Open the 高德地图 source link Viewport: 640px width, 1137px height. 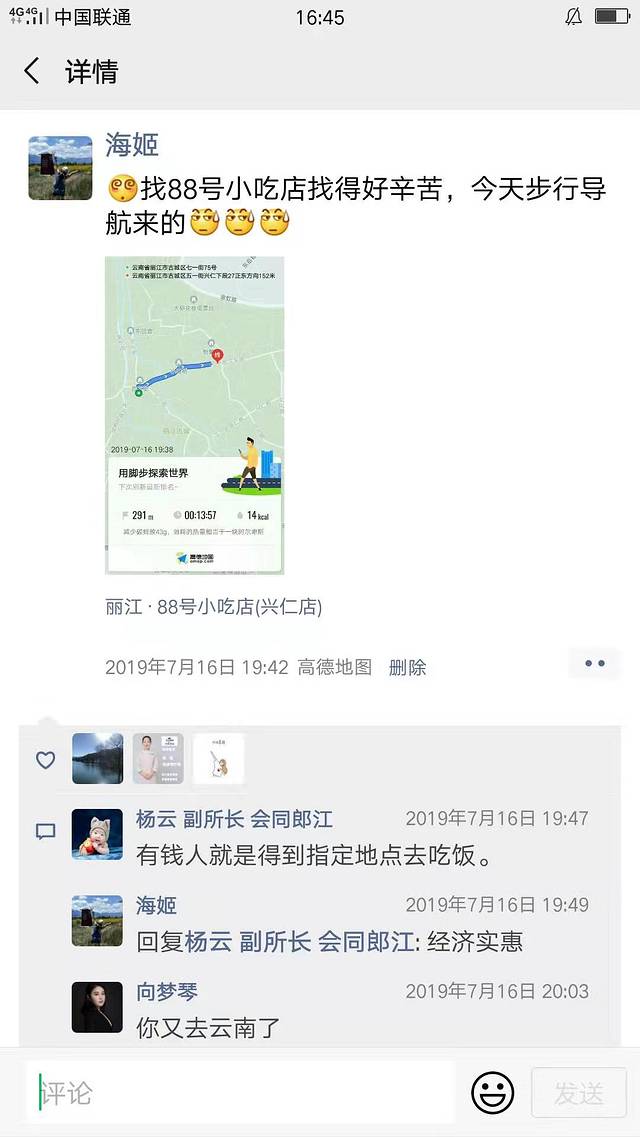point(334,667)
